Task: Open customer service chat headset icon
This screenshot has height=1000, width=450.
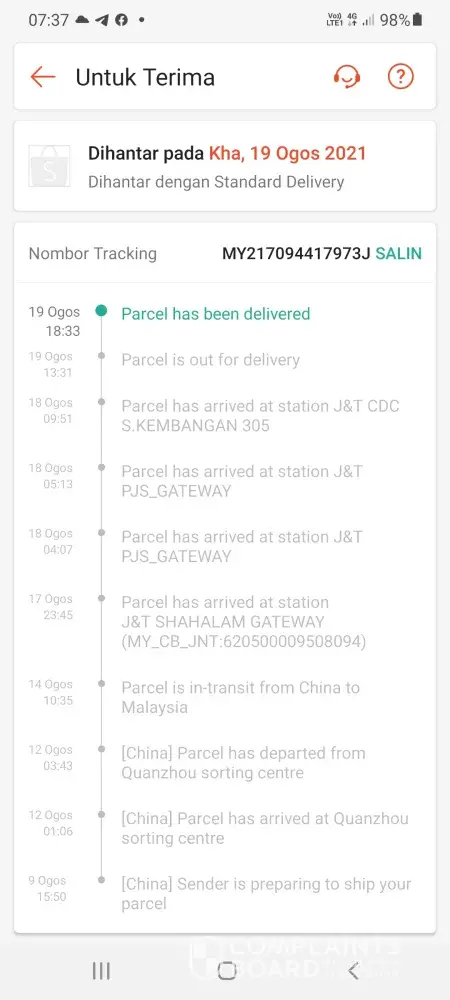Action: [347, 77]
